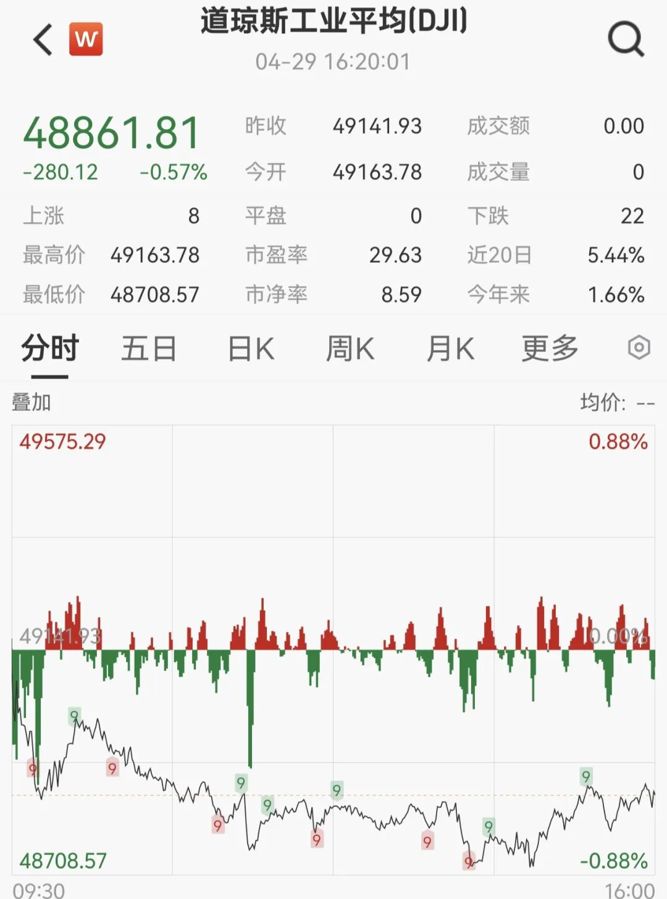Screen dimensions: 667x899
Task: Select the 周K chart tab
Action: (350, 348)
